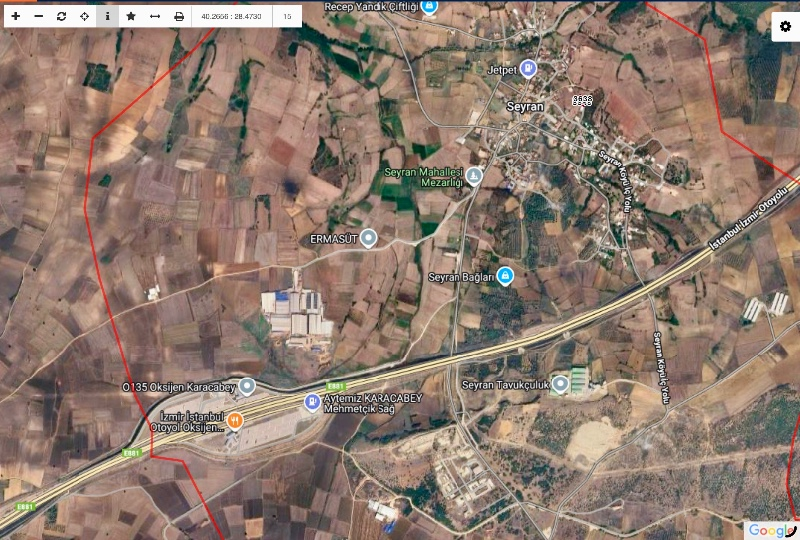Screen dimensions: 800x540
Task: Open the Jetpet fuel station marker
Action: (x=529, y=69)
